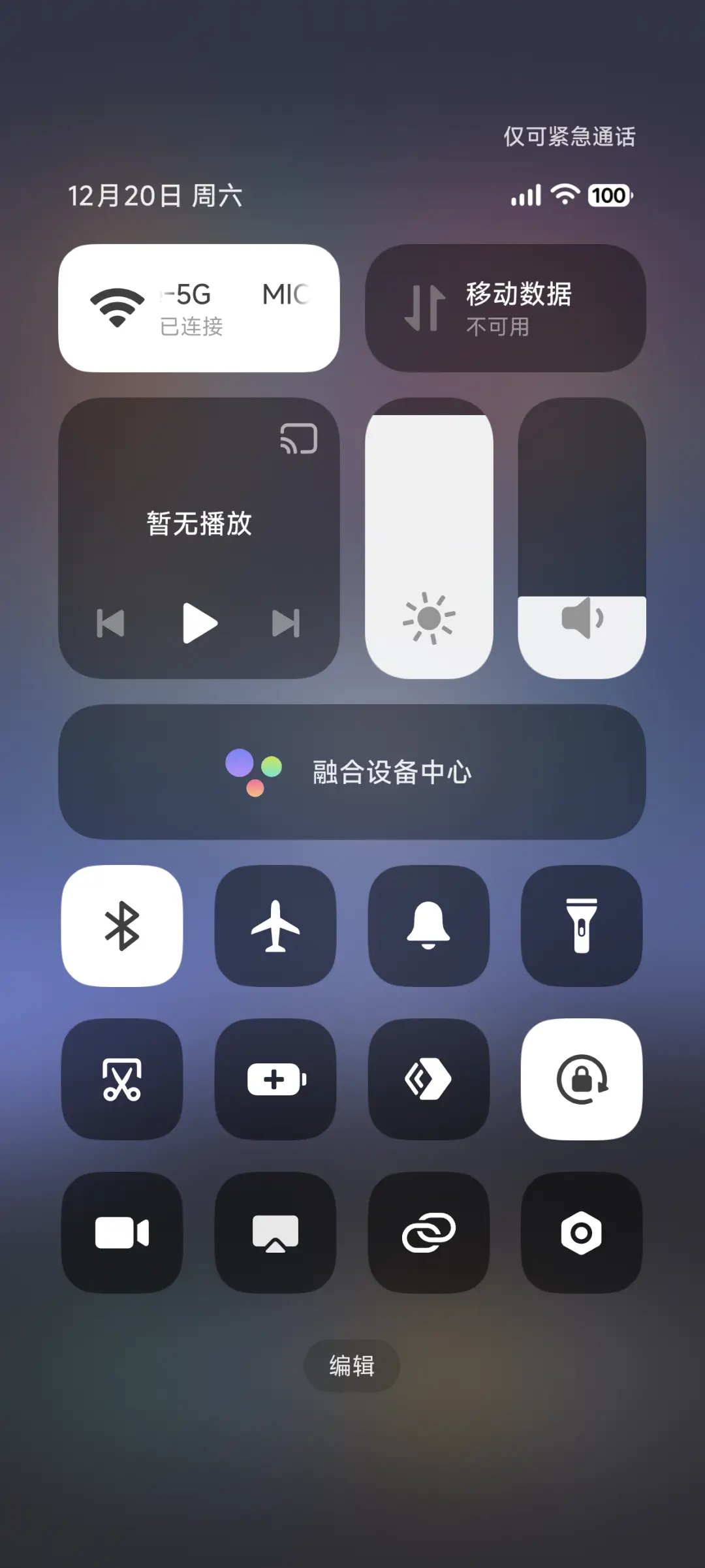Expand the 移动数据 mobile data tile
This screenshot has width=705, height=1568.
[506, 307]
